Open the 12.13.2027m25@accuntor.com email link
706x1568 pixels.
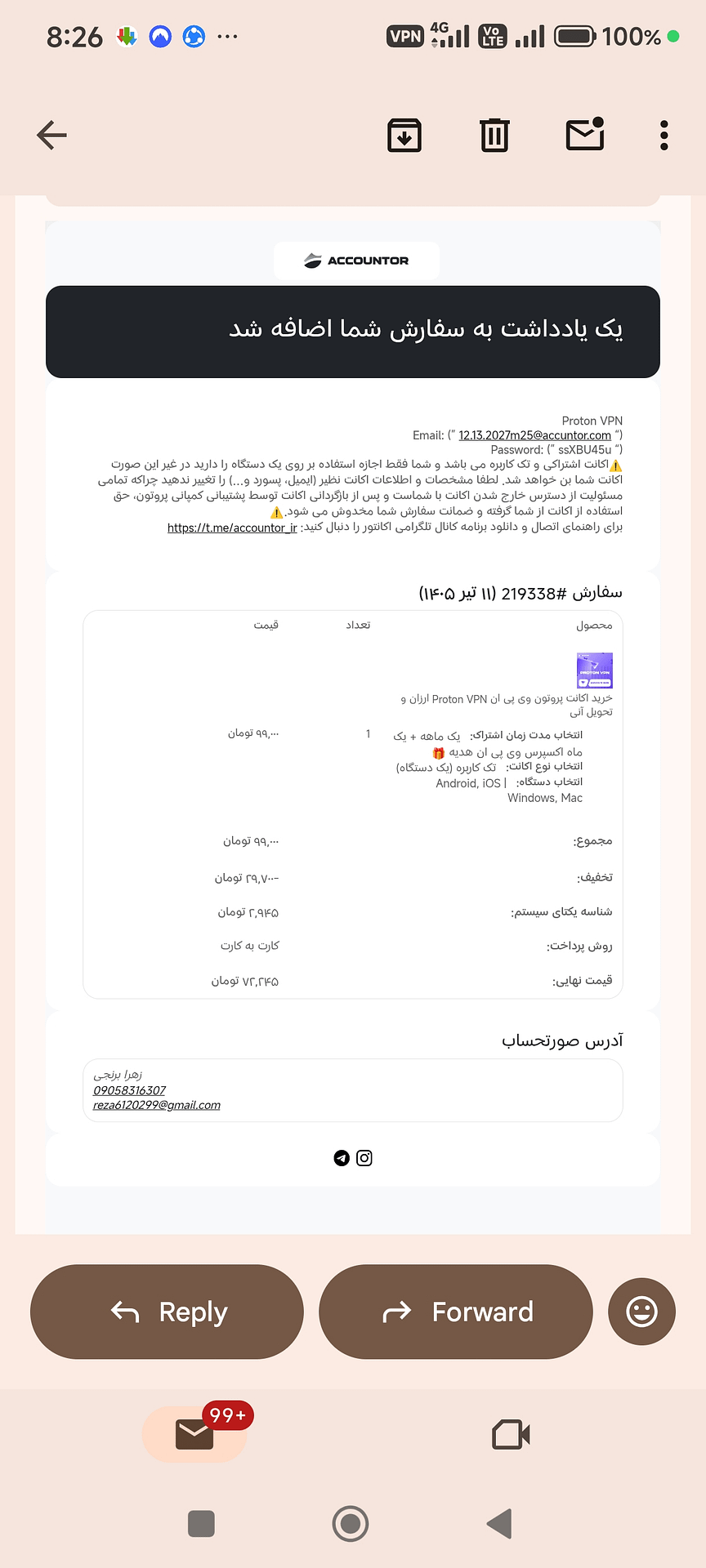(x=534, y=435)
